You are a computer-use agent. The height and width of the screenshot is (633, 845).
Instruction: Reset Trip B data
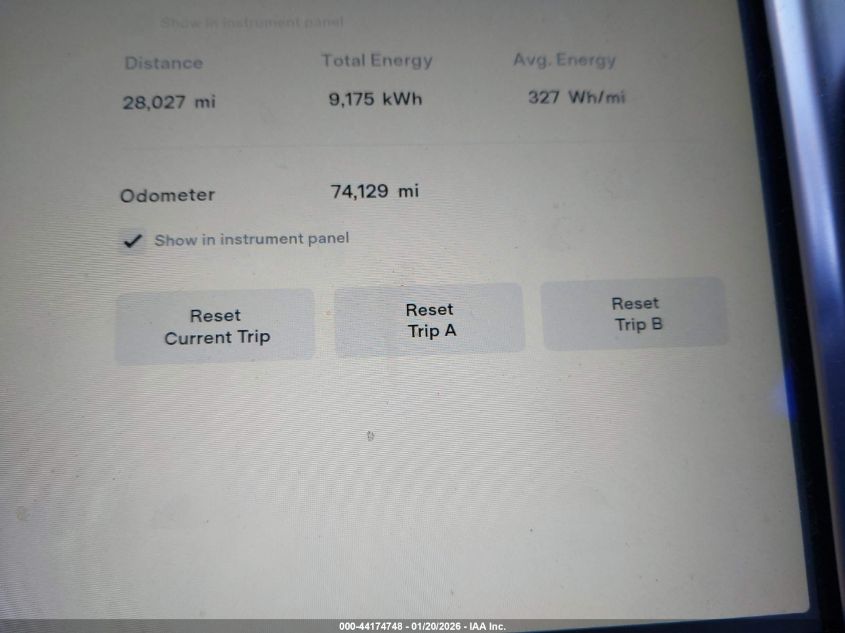[635, 314]
